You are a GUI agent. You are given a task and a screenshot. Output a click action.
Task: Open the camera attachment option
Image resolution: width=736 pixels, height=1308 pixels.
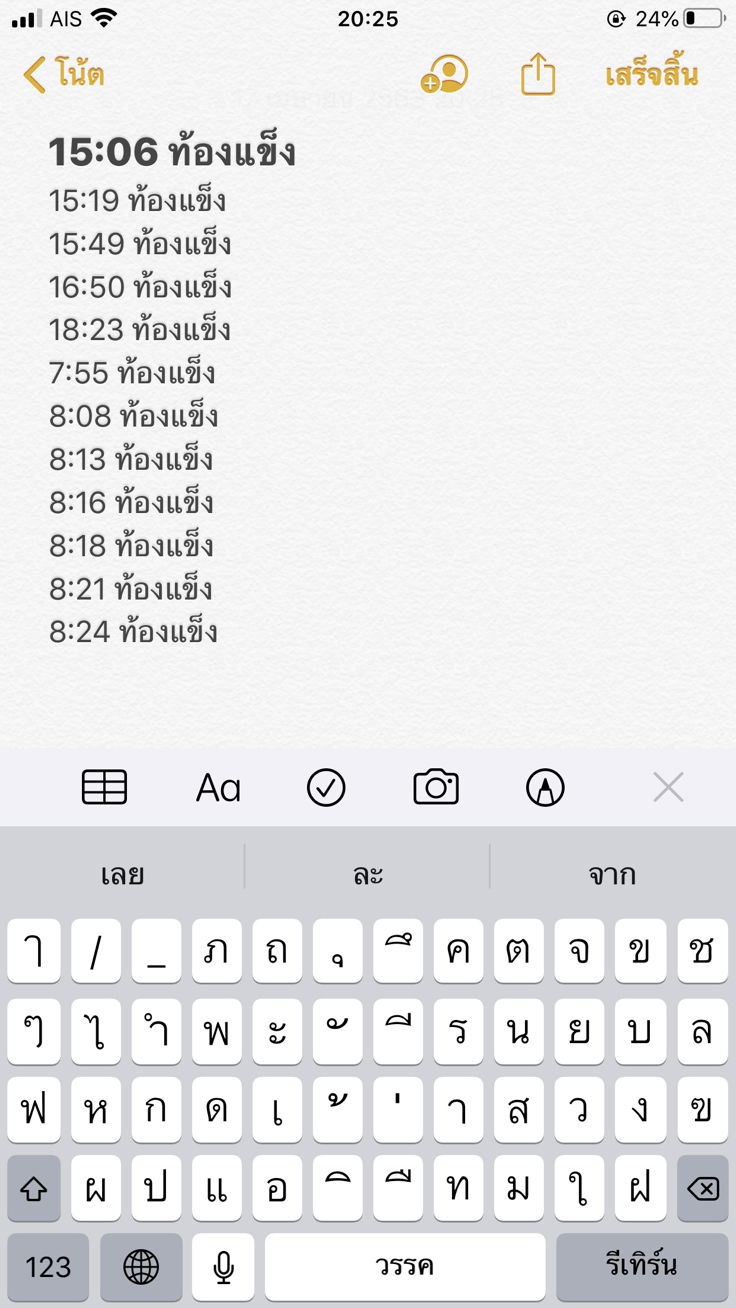[436, 788]
